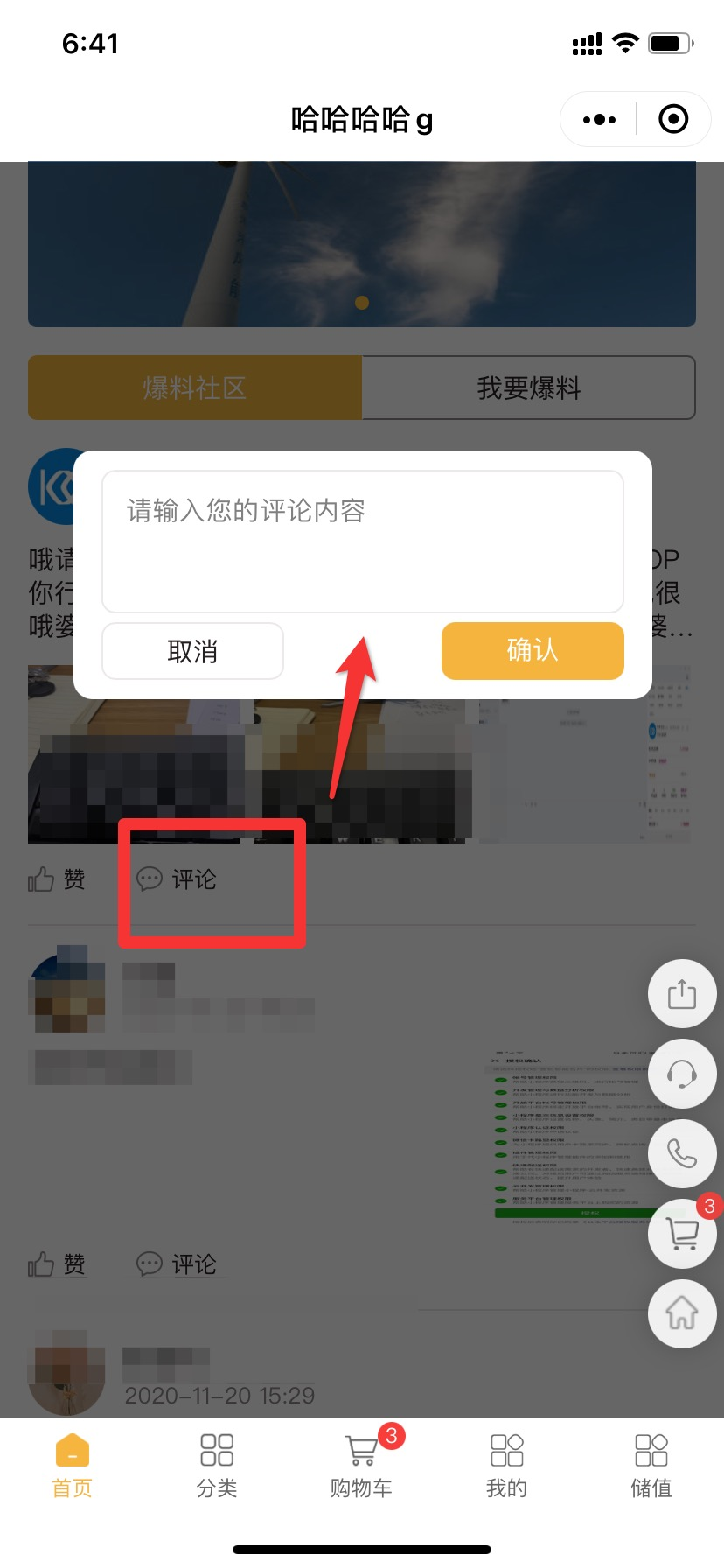Switch to 我要爆料 tab
The width and height of the screenshot is (724, 1568).
coord(528,388)
